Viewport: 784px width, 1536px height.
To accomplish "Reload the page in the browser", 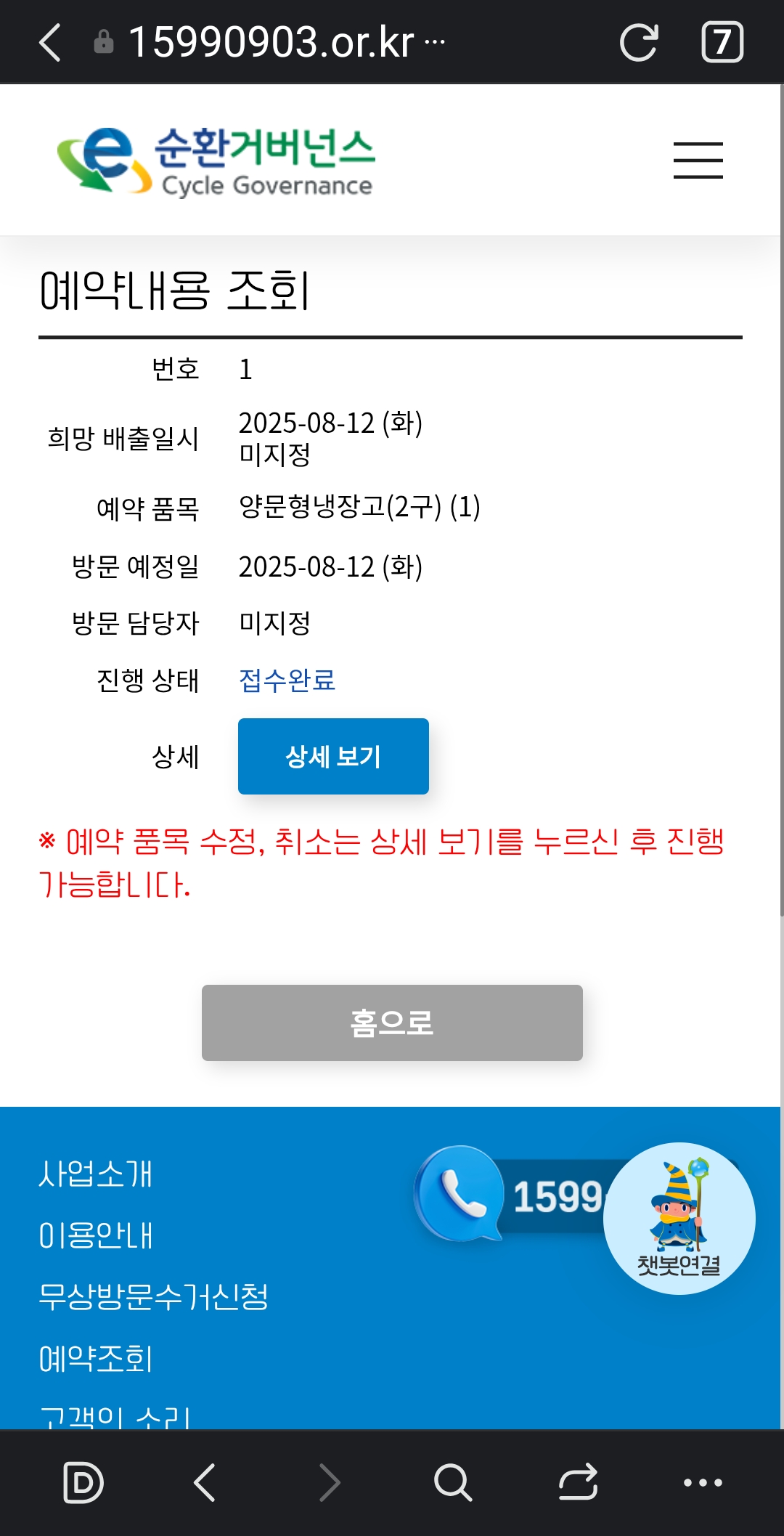I will coord(639,42).
